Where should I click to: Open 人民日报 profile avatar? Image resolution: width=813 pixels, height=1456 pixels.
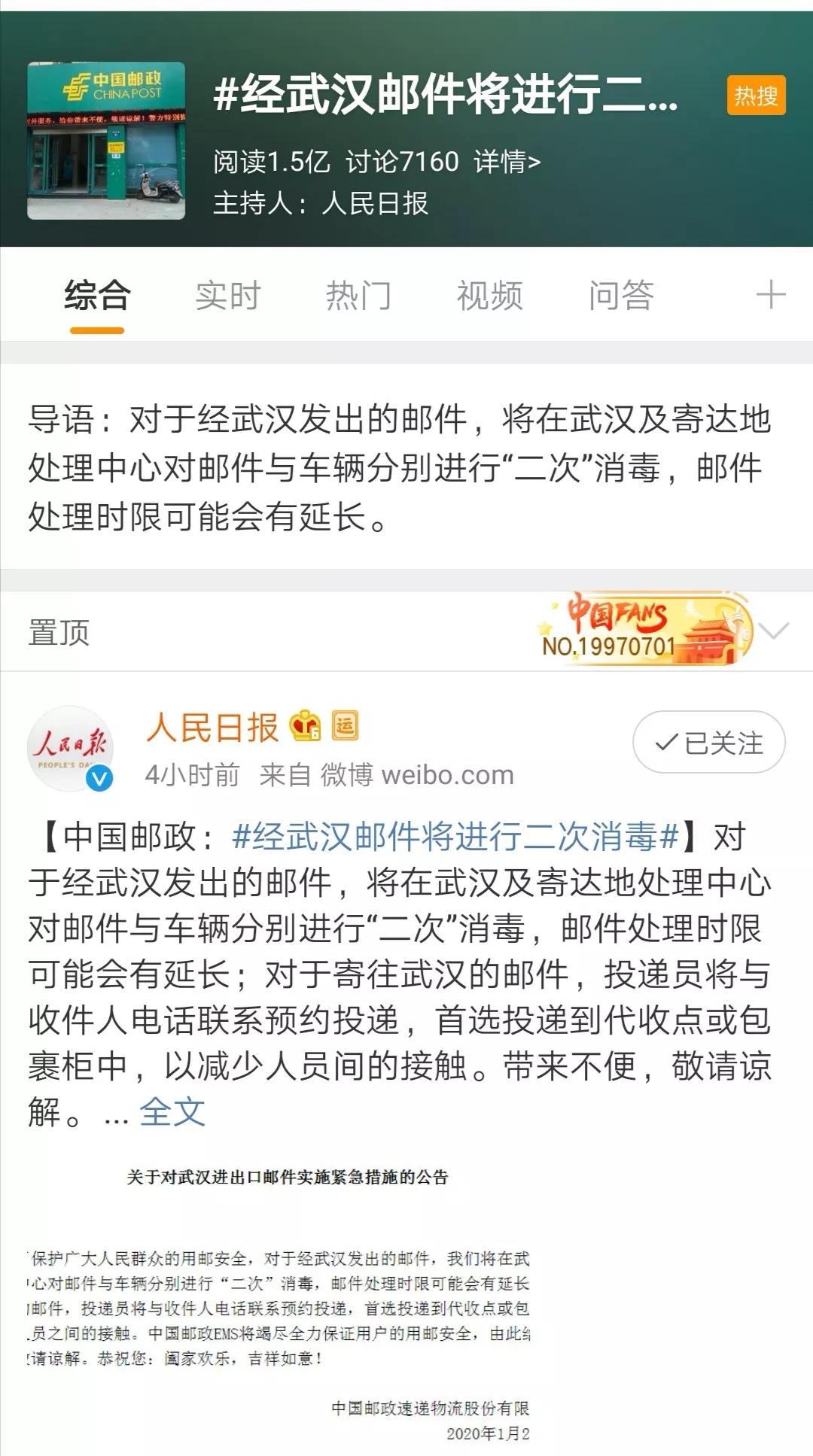(x=71, y=748)
